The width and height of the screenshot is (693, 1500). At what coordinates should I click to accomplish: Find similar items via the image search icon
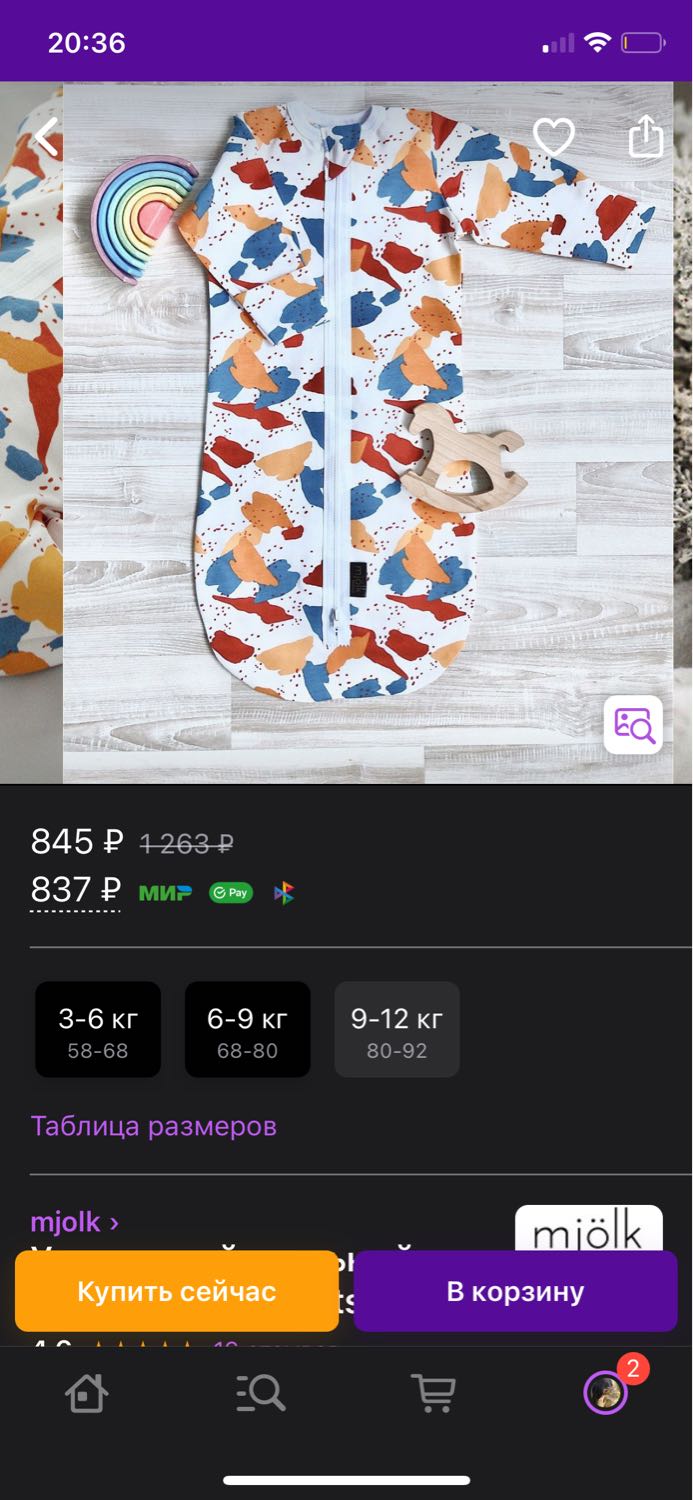pyautogui.click(x=633, y=725)
